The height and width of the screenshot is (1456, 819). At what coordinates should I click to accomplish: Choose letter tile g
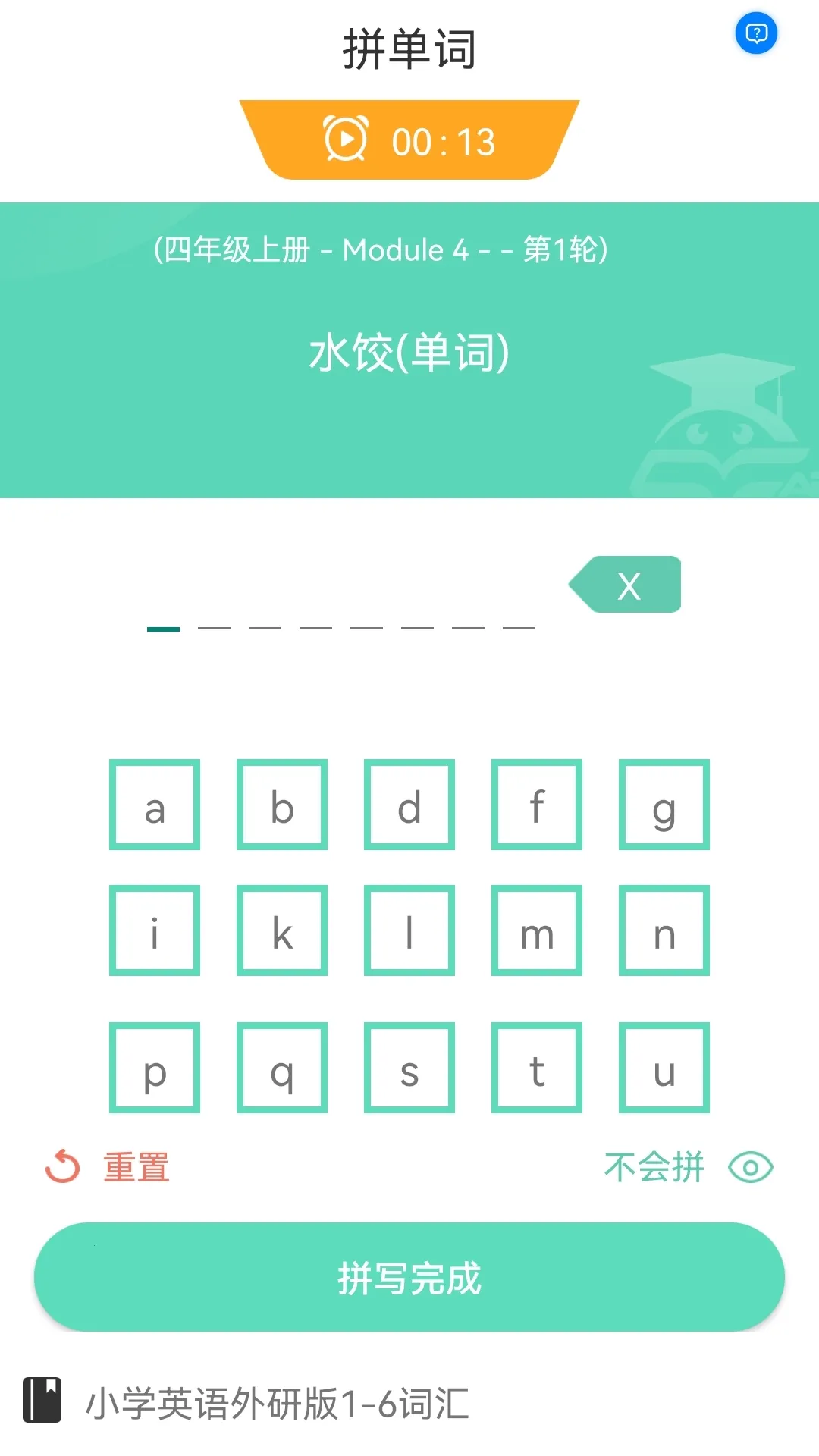pos(664,805)
